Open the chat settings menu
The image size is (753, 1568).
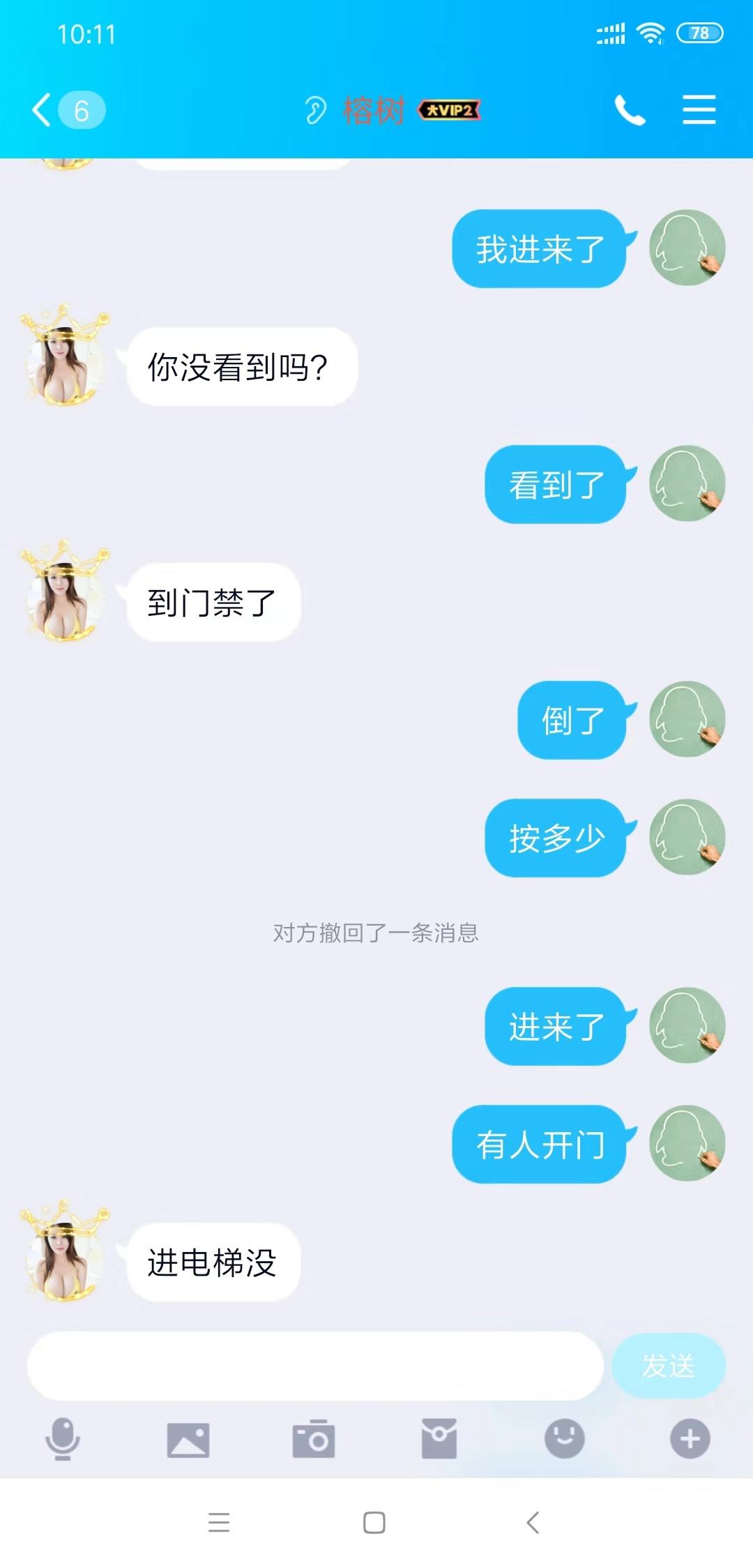coord(699,110)
